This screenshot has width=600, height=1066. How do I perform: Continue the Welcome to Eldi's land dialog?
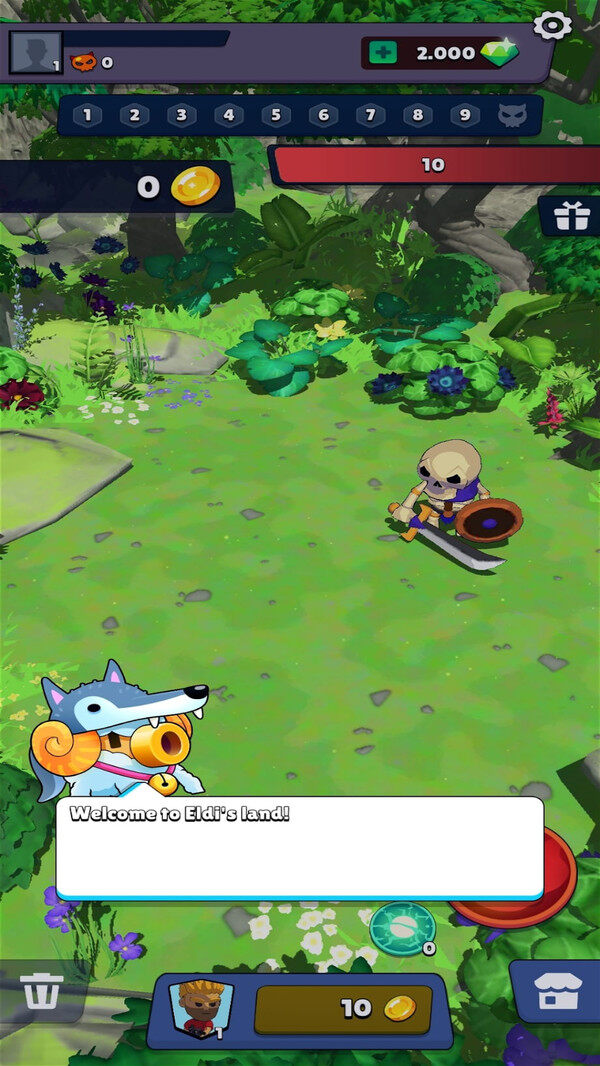pos(299,848)
